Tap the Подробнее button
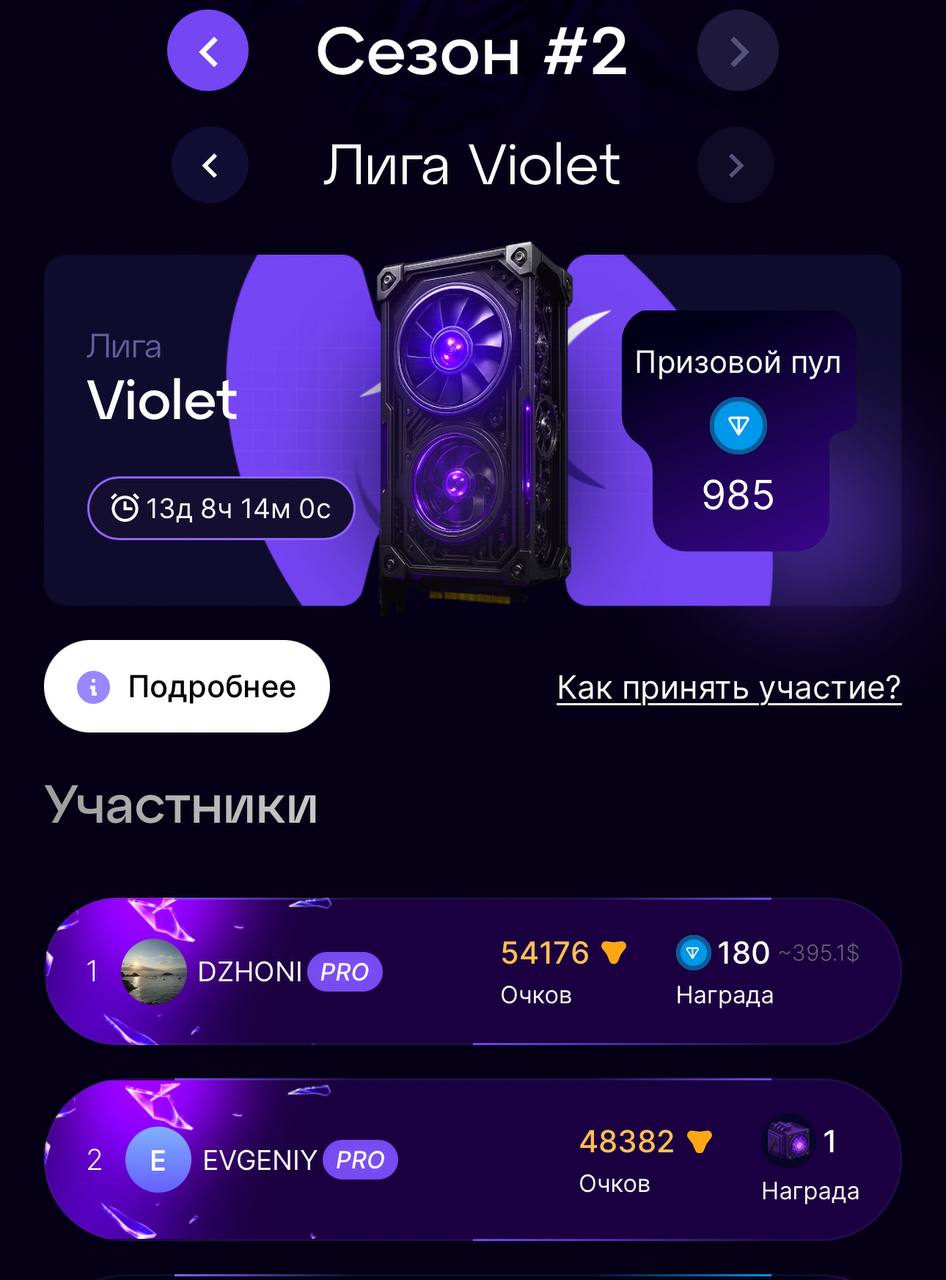Screen dimensions: 946x1280 click(x=187, y=687)
